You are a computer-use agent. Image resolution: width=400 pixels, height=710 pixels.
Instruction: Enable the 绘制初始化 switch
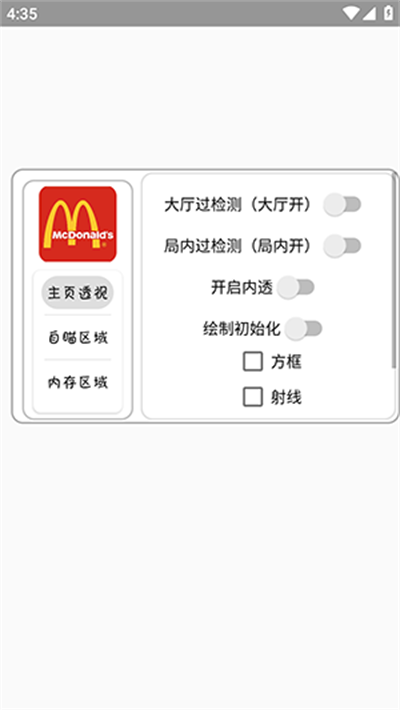pyautogui.click(x=304, y=329)
